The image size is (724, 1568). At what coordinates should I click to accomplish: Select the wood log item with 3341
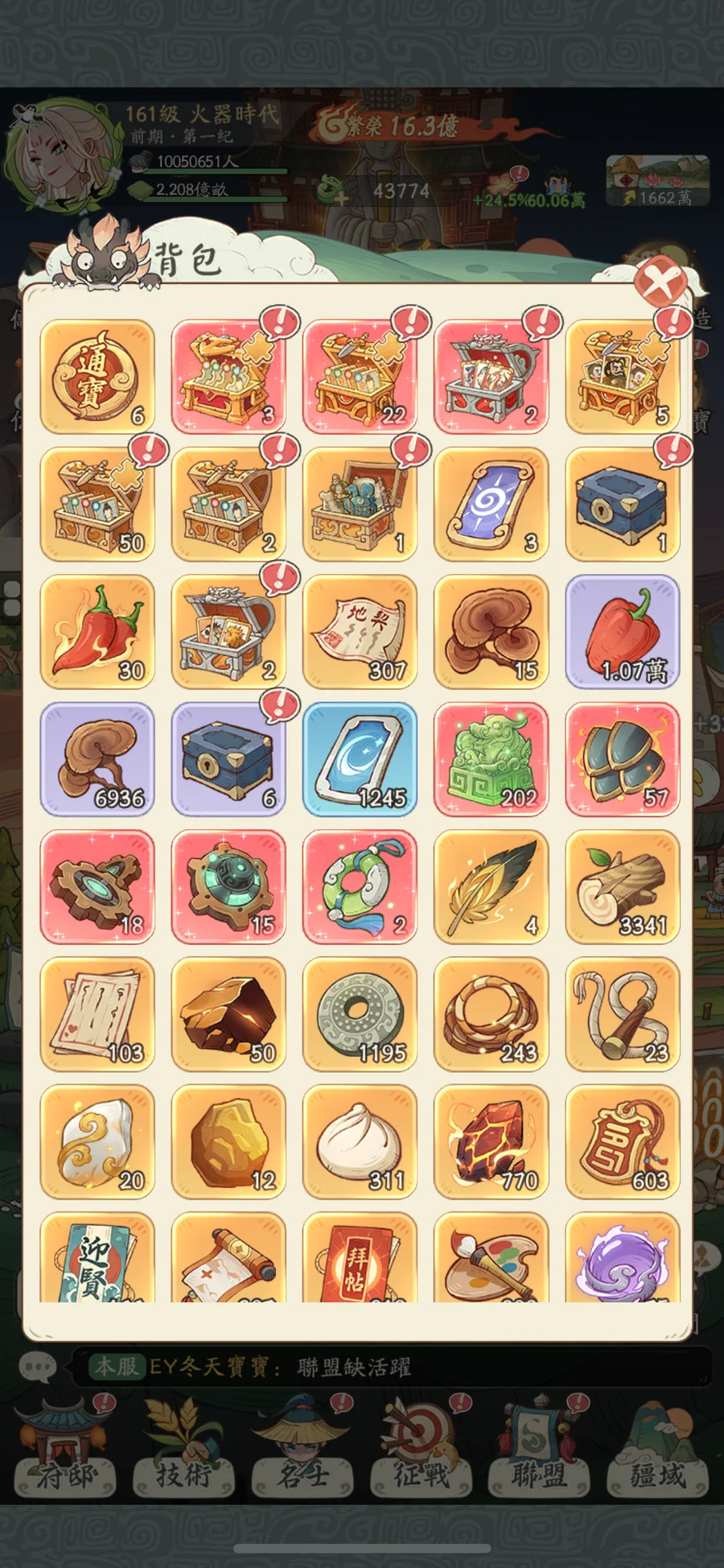pyautogui.click(x=622, y=886)
